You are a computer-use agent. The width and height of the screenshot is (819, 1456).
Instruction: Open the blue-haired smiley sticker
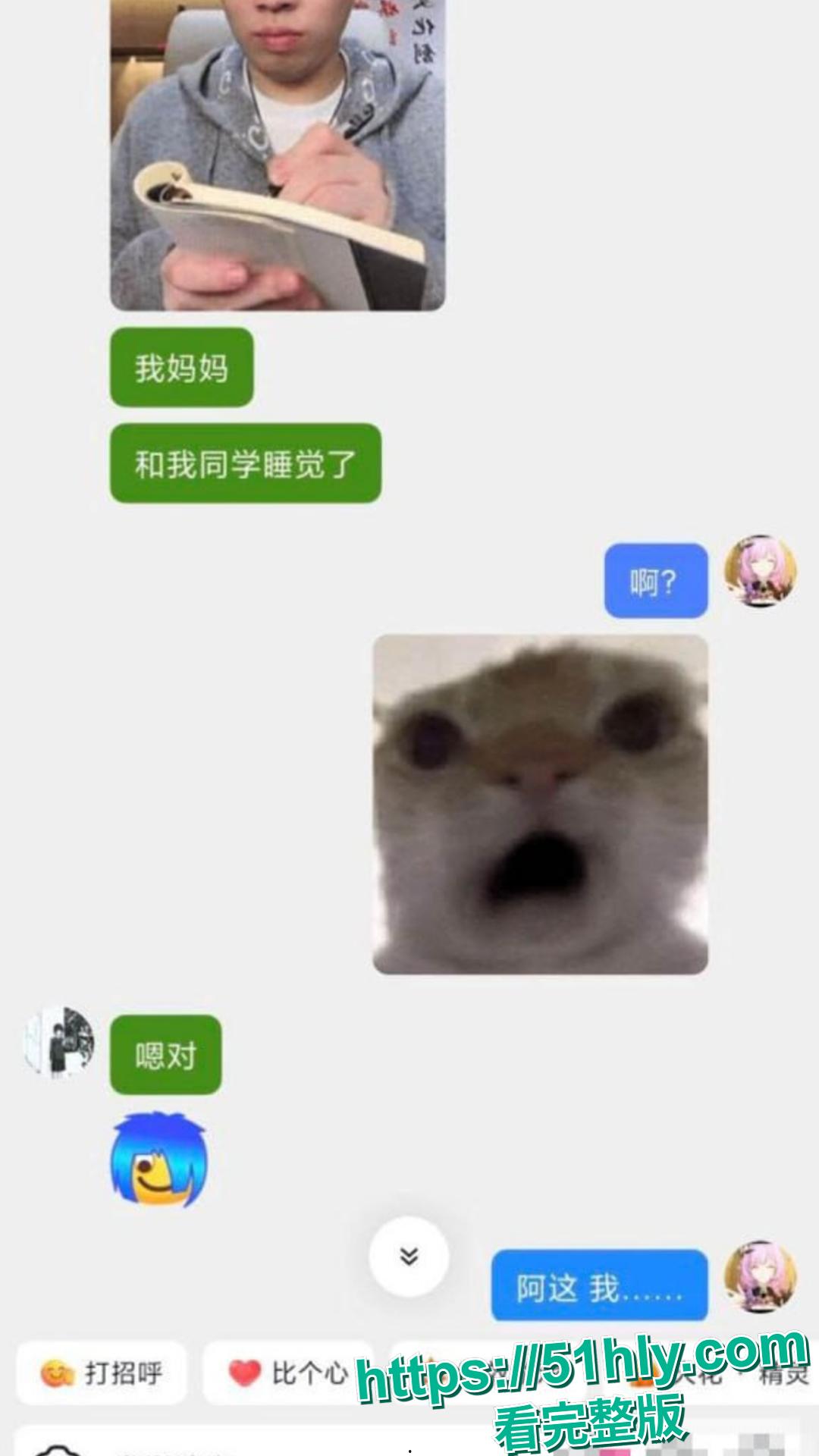(x=159, y=1160)
